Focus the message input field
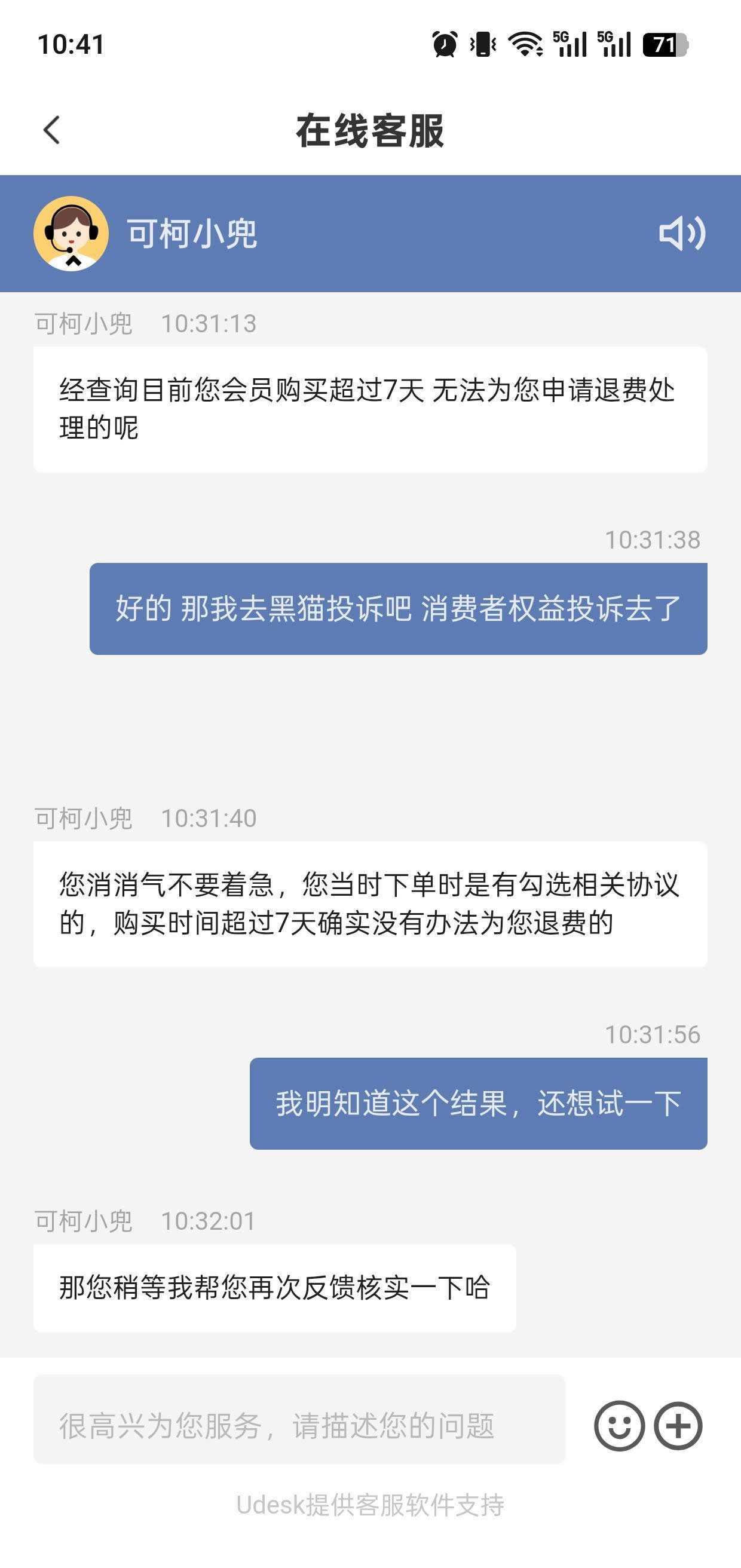The width and height of the screenshot is (741, 1568). [299, 1425]
